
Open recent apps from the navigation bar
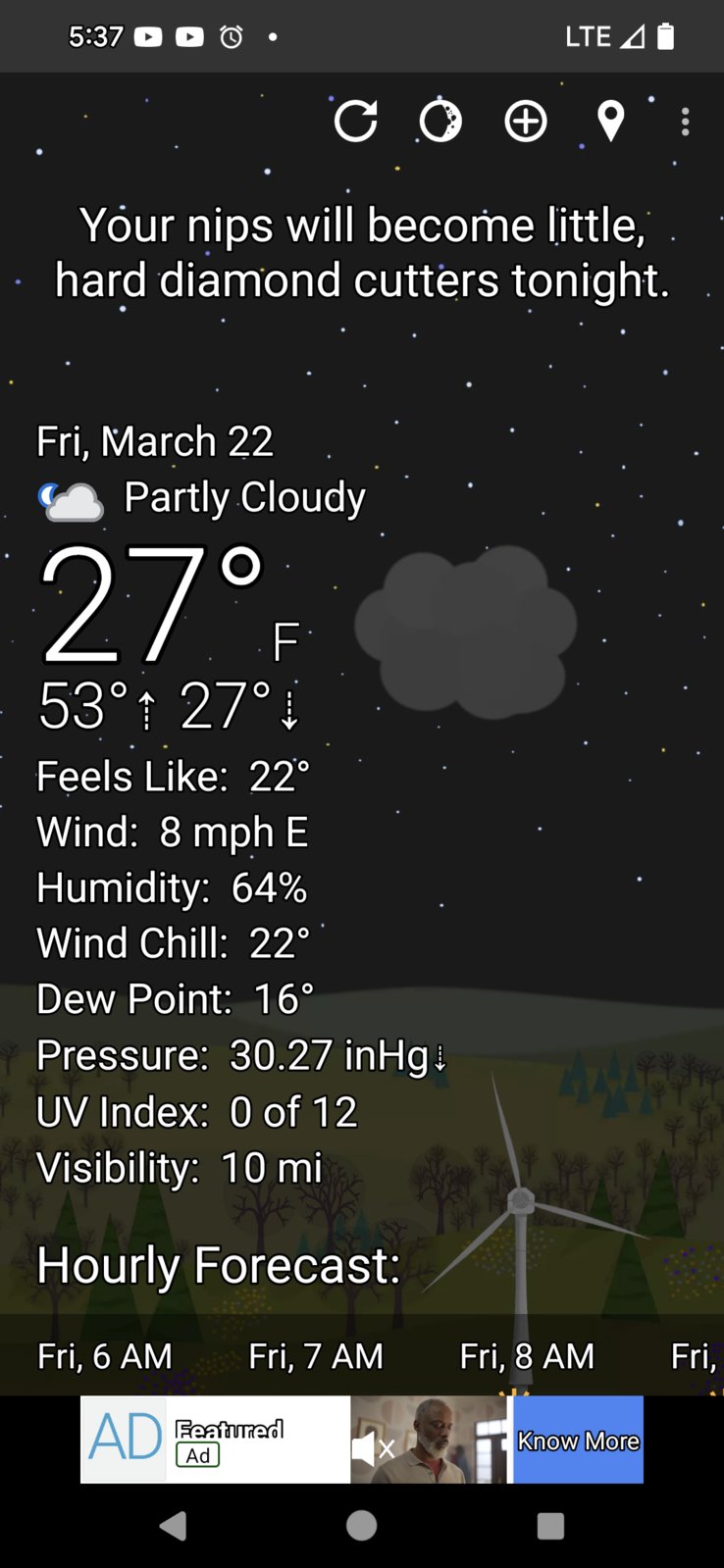click(x=550, y=1526)
